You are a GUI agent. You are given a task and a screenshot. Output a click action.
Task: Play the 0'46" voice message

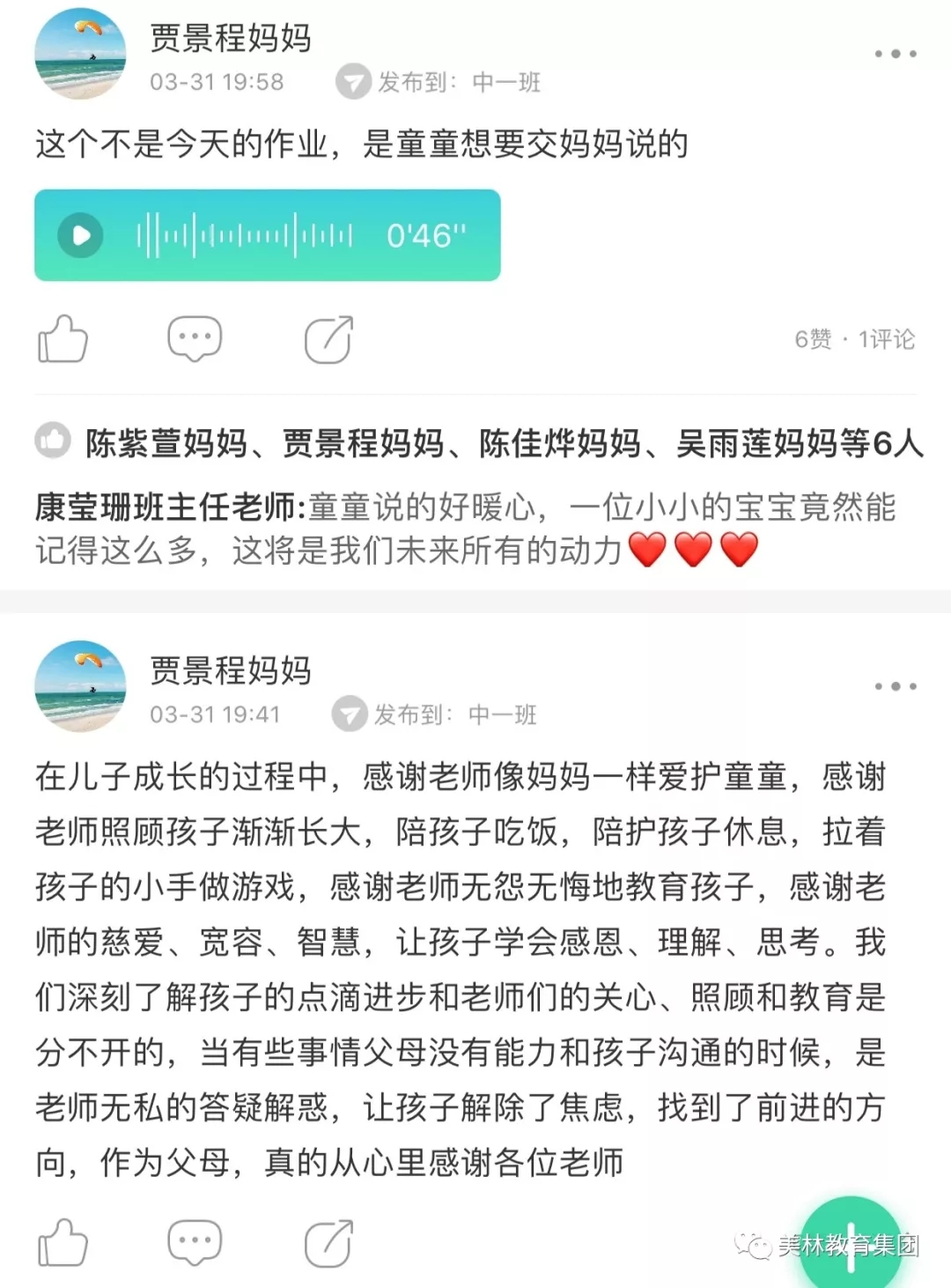[x=81, y=235]
